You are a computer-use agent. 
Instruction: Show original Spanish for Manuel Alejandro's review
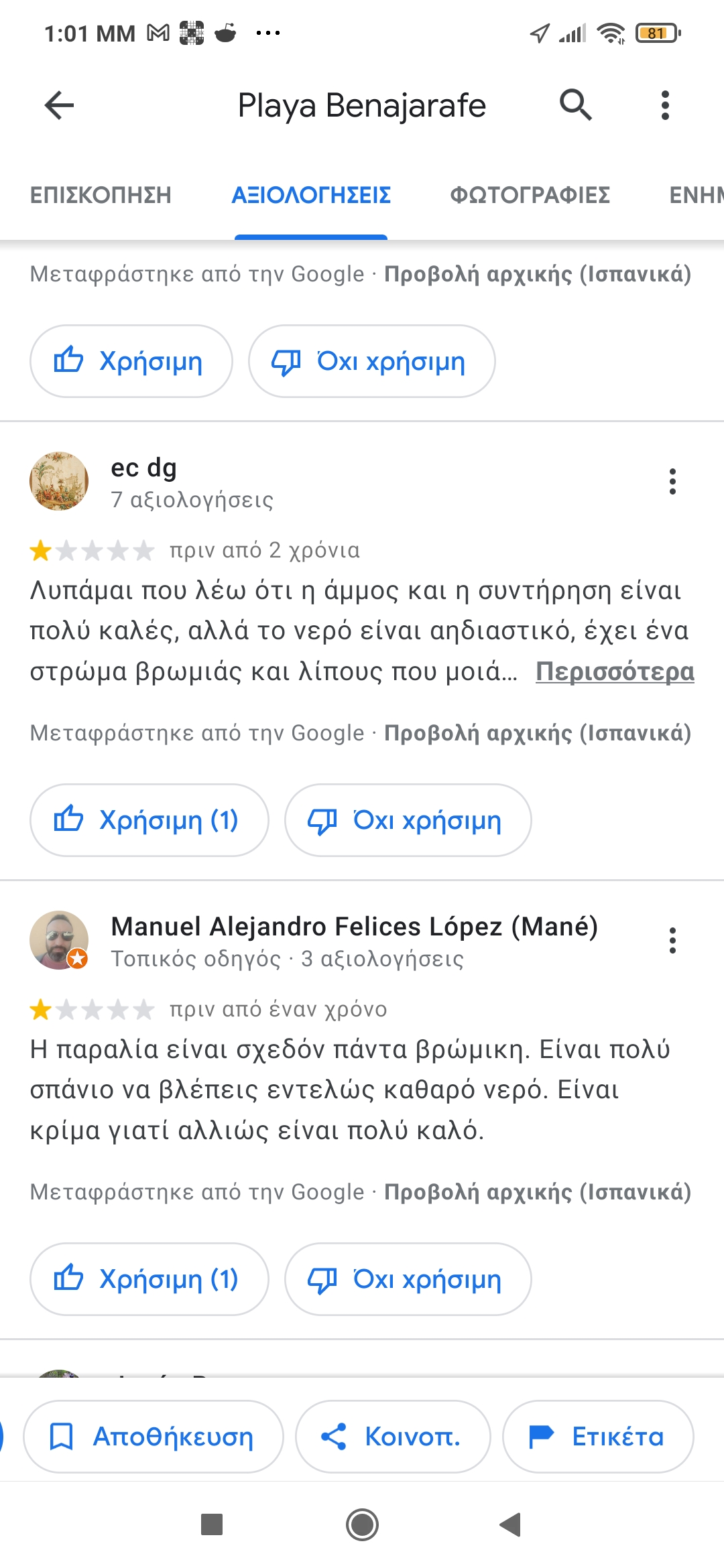tap(538, 1192)
